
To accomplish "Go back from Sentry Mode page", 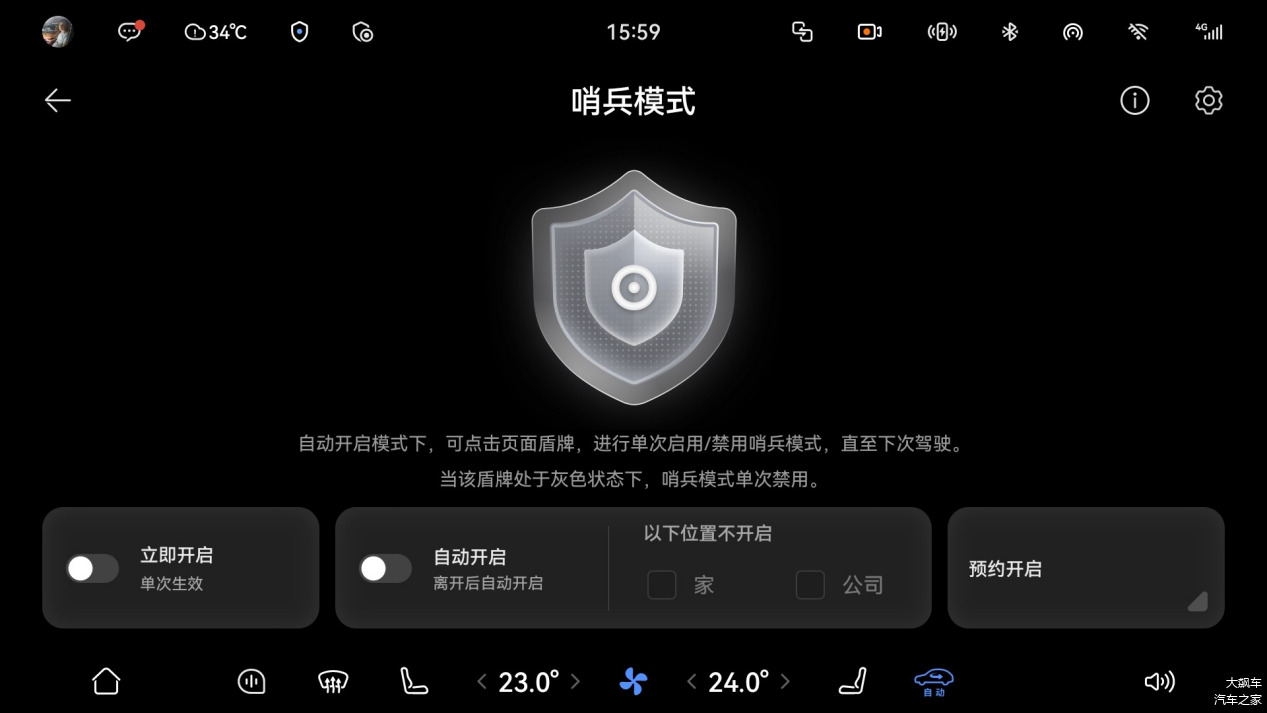I will tap(58, 100).
